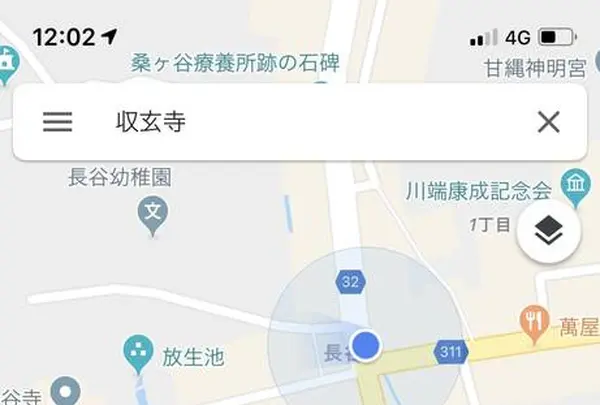Edit the 収玄寺 search field
The image size is (600, 405).
(300, 122)
